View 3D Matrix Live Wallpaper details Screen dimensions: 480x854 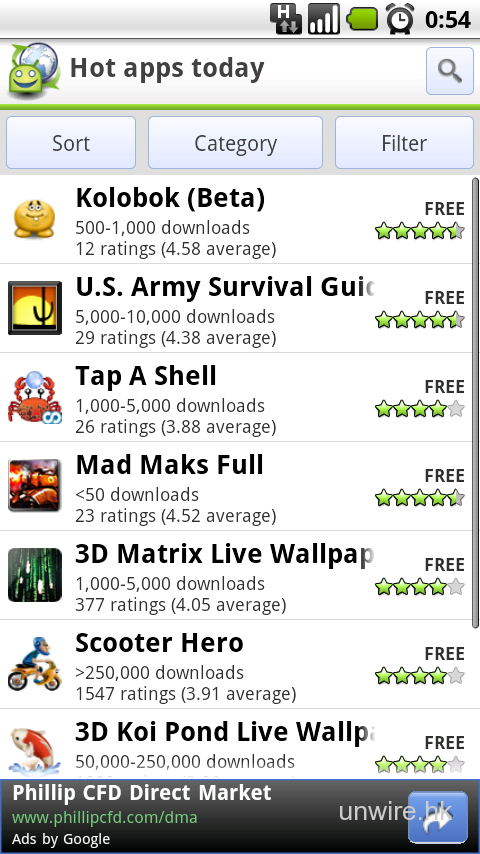click(x=236, y=575)
